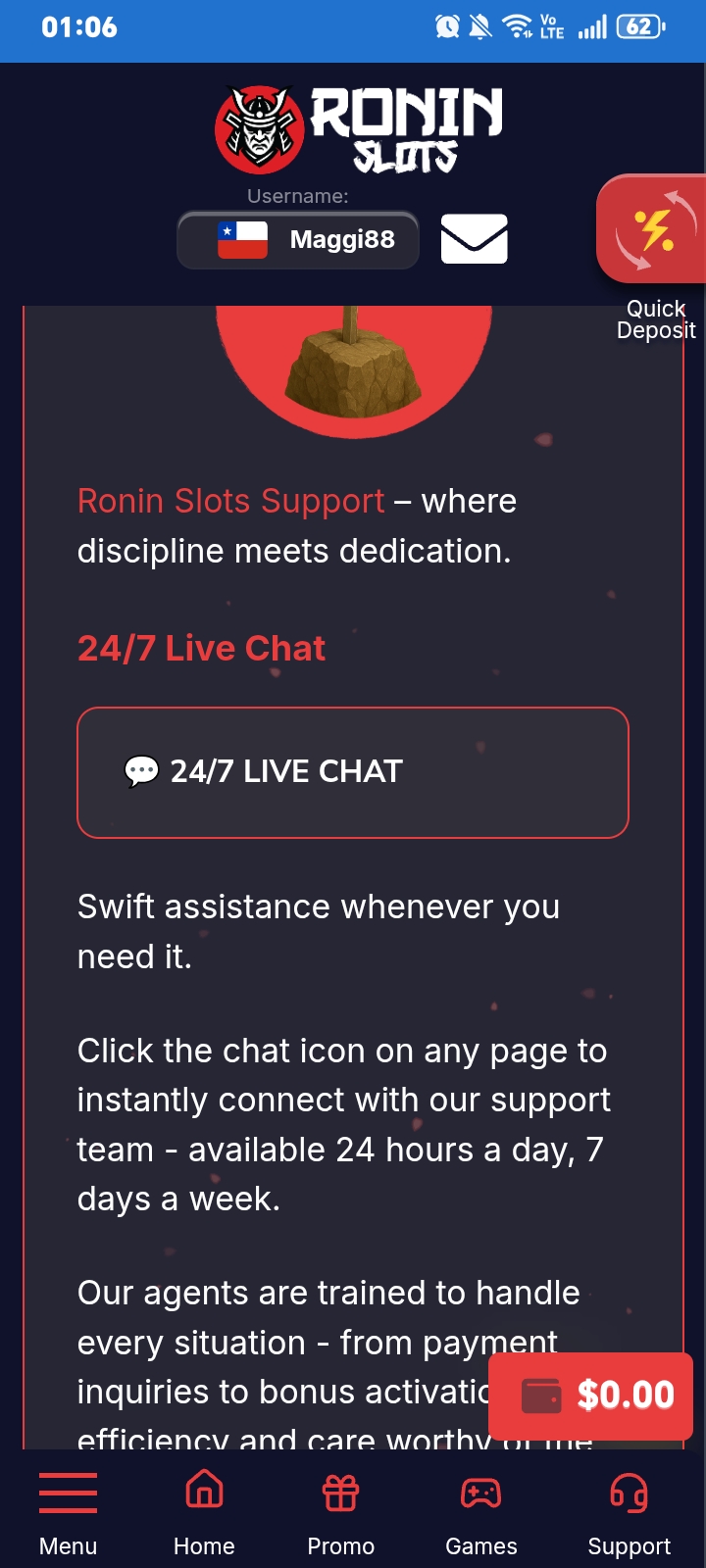Start the 24/7 LIVE CHAT

353,772
